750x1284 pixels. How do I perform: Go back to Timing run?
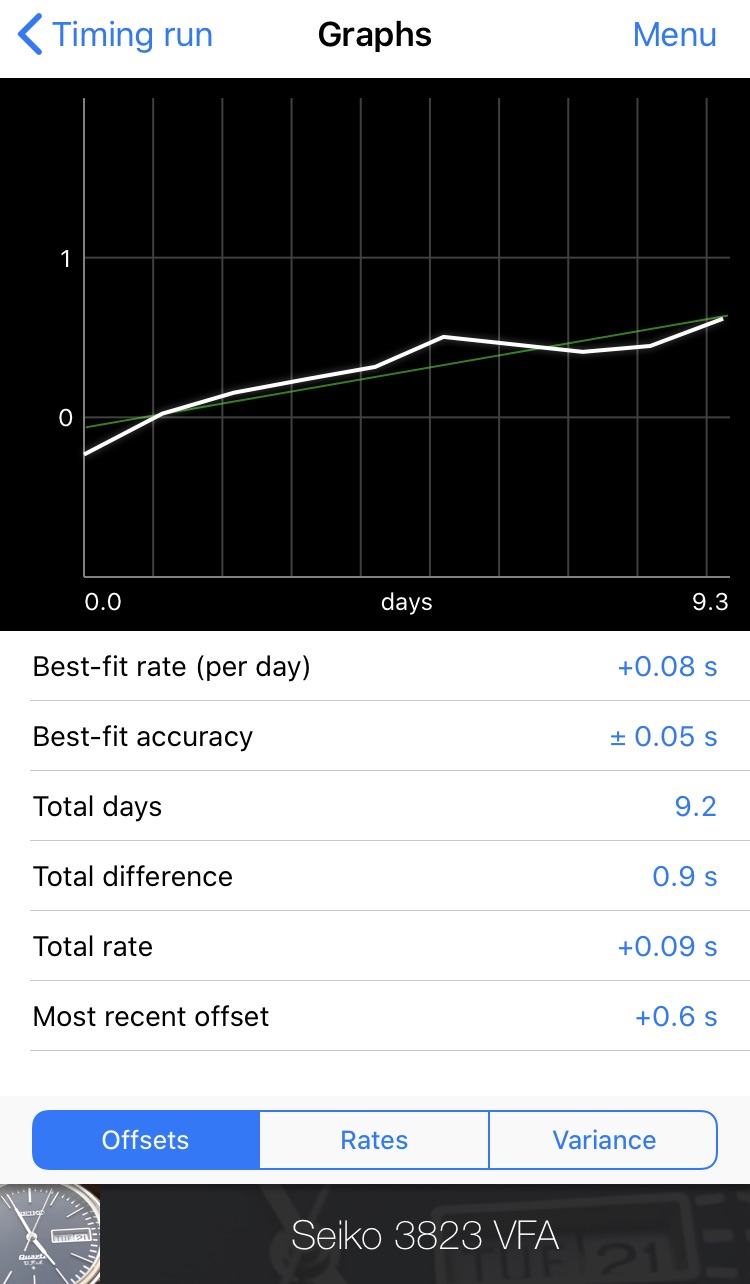pos(115,35)
